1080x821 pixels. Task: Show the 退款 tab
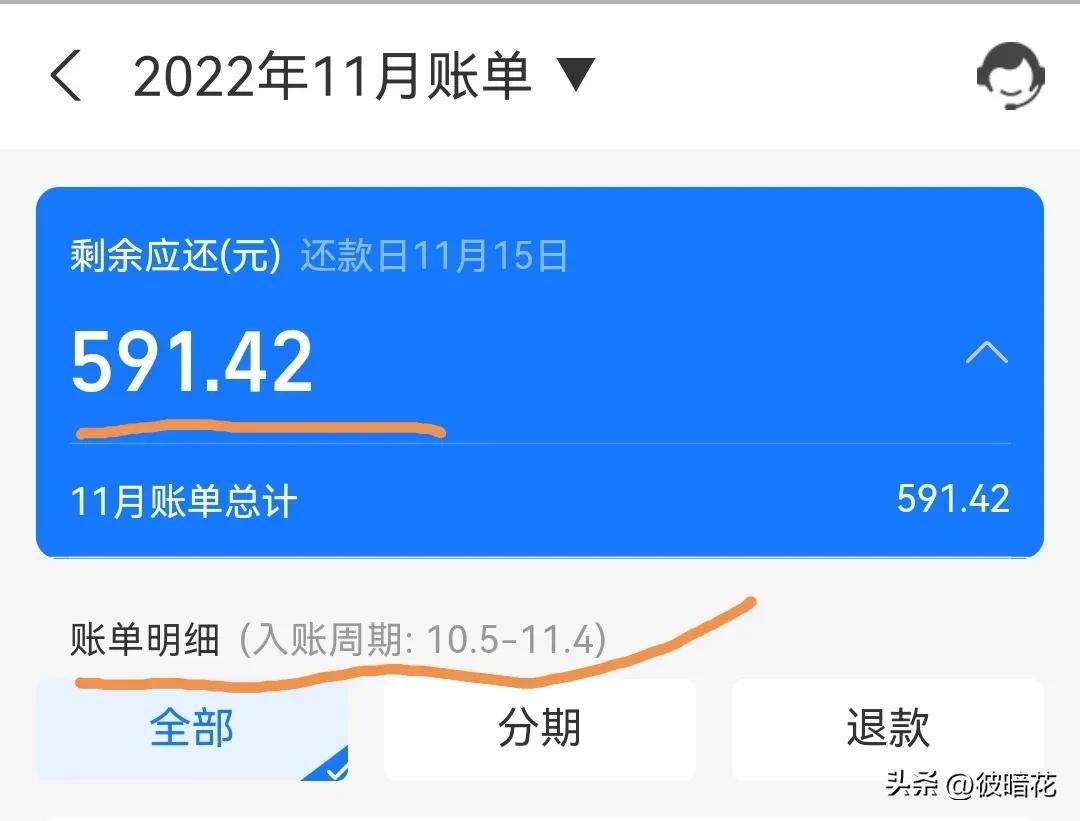(887, 729)
